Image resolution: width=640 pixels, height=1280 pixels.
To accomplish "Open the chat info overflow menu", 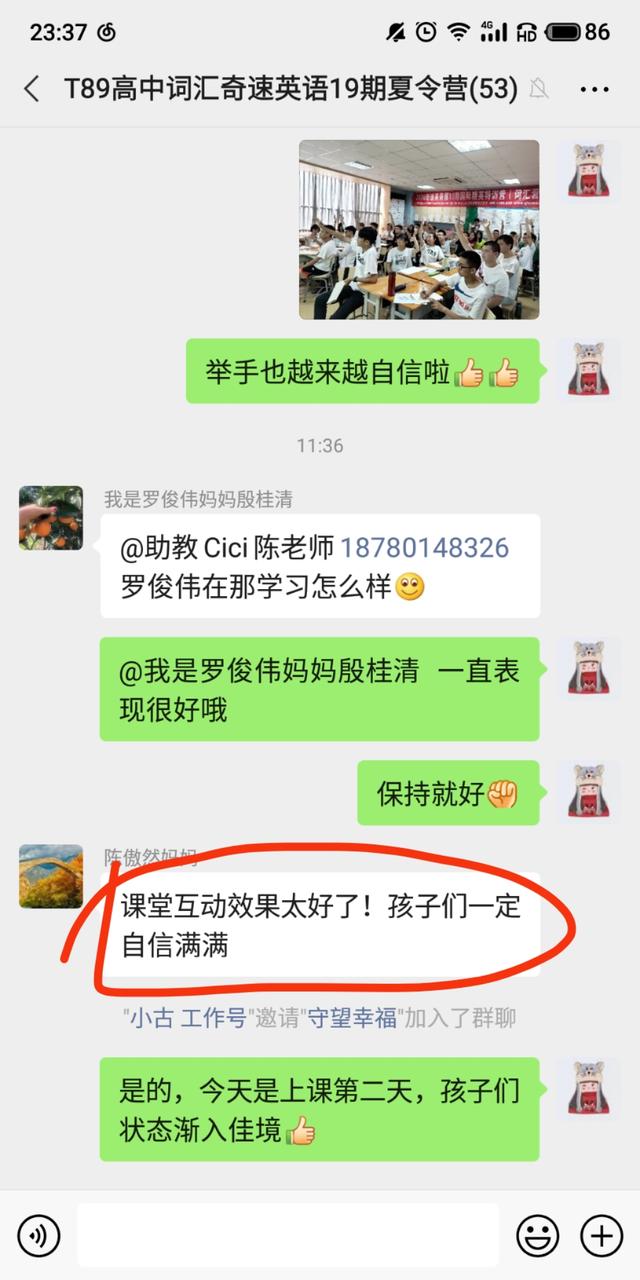I will 594,89.
